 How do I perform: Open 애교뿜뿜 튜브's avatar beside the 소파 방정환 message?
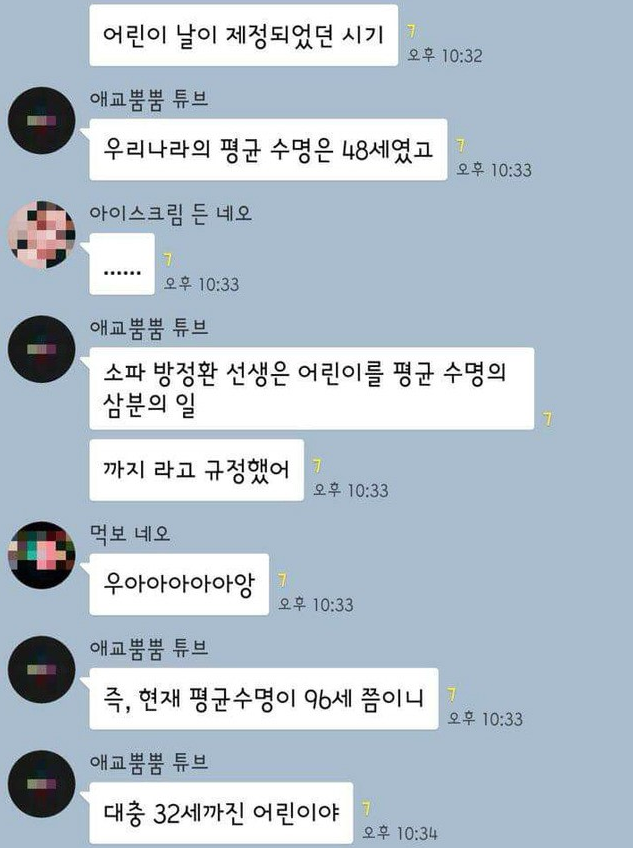pyautogui.click(x=42, y=349)
